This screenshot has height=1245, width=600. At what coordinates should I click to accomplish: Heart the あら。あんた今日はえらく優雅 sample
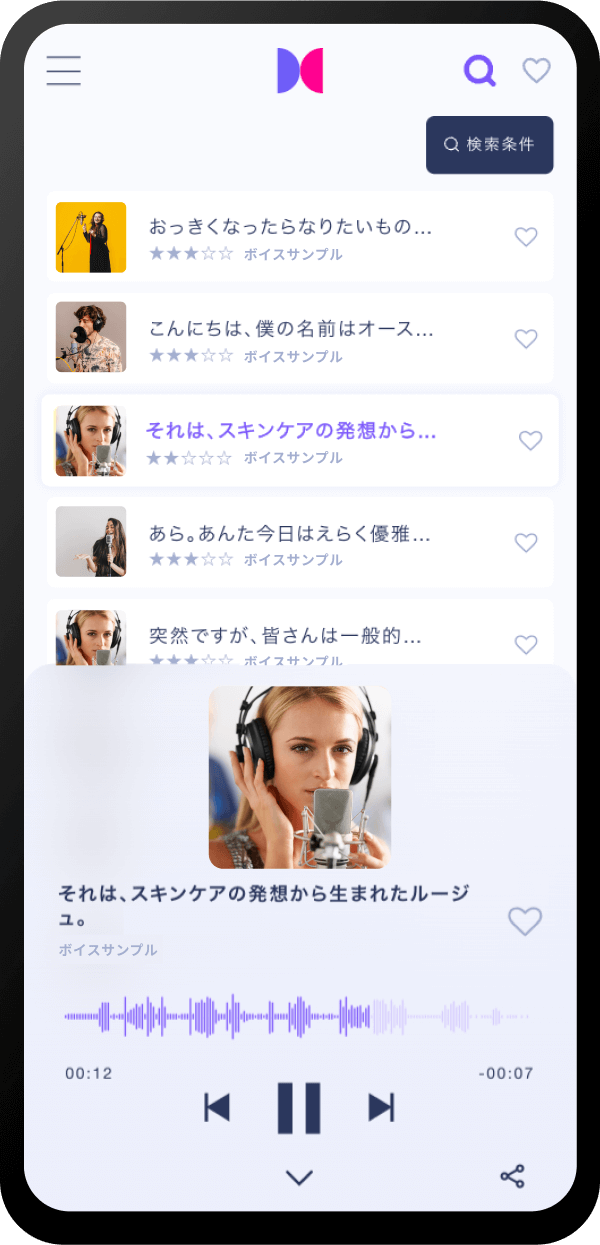[526, 542]
